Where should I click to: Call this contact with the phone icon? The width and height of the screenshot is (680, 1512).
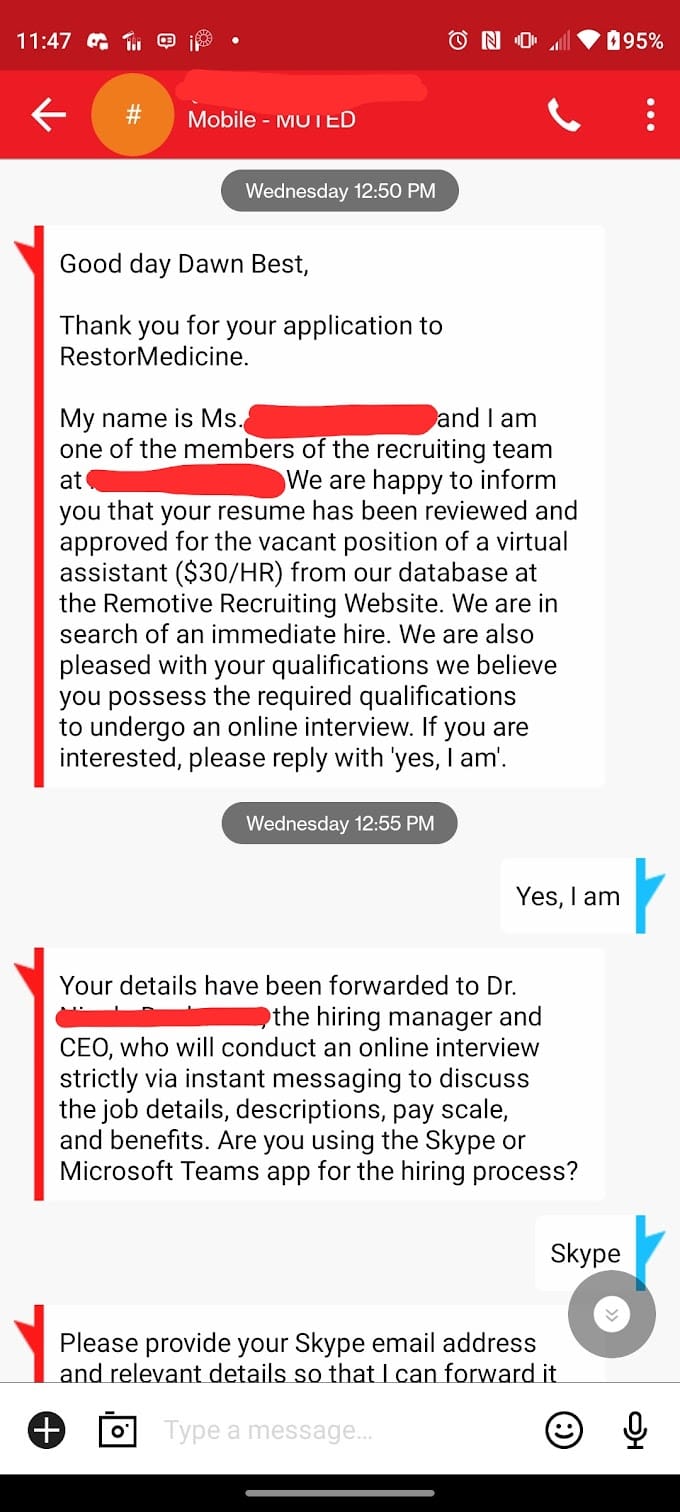pos(563,116)
